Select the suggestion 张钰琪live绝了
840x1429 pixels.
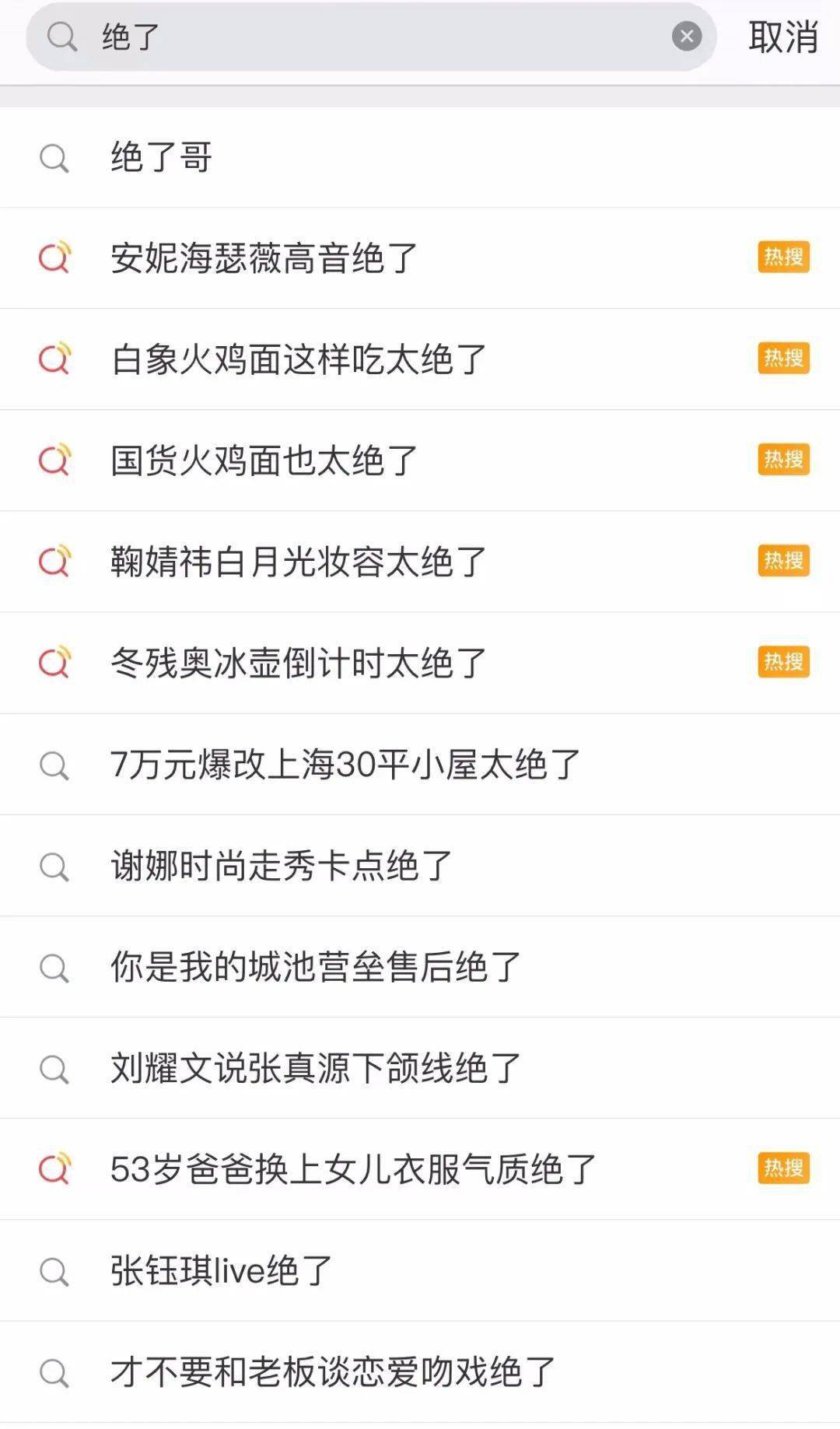coord(222,1271)
